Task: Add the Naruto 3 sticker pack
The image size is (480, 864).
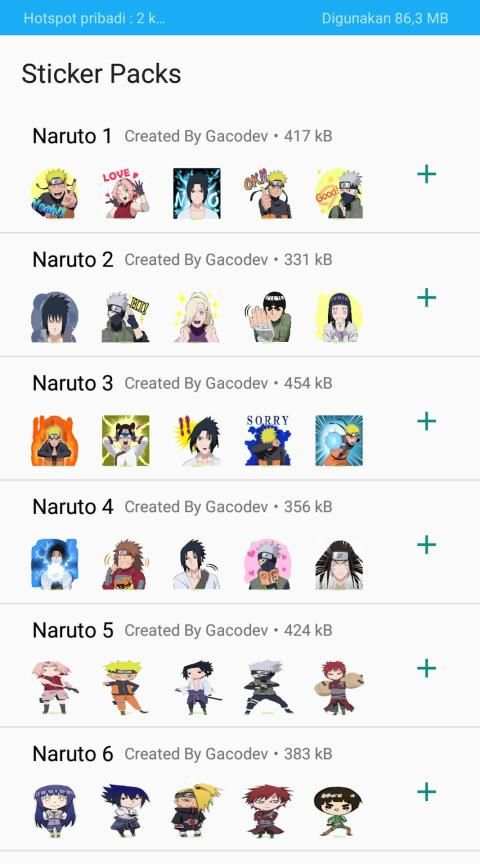Action: (427, 421)
